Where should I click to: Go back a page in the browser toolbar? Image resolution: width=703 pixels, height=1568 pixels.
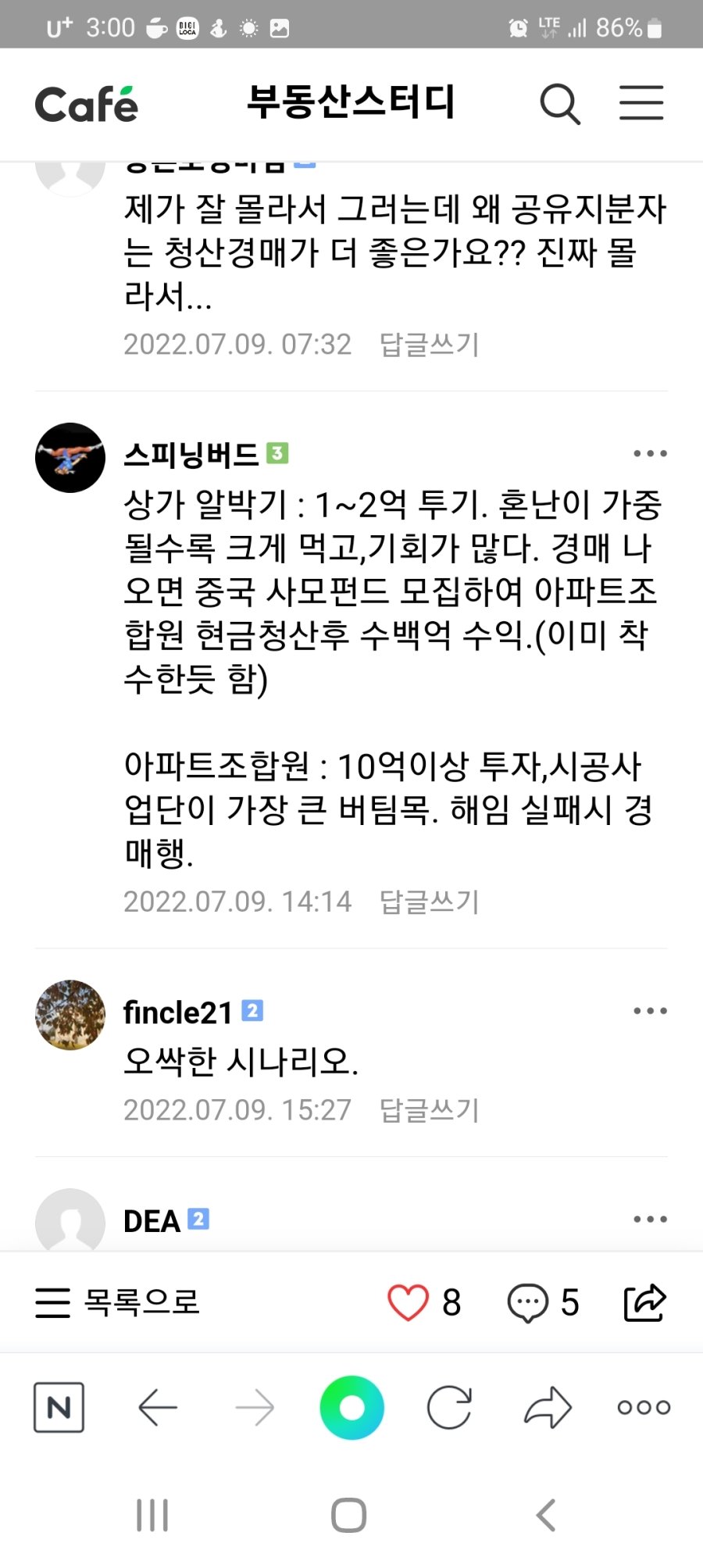[x=158, y=1407]
